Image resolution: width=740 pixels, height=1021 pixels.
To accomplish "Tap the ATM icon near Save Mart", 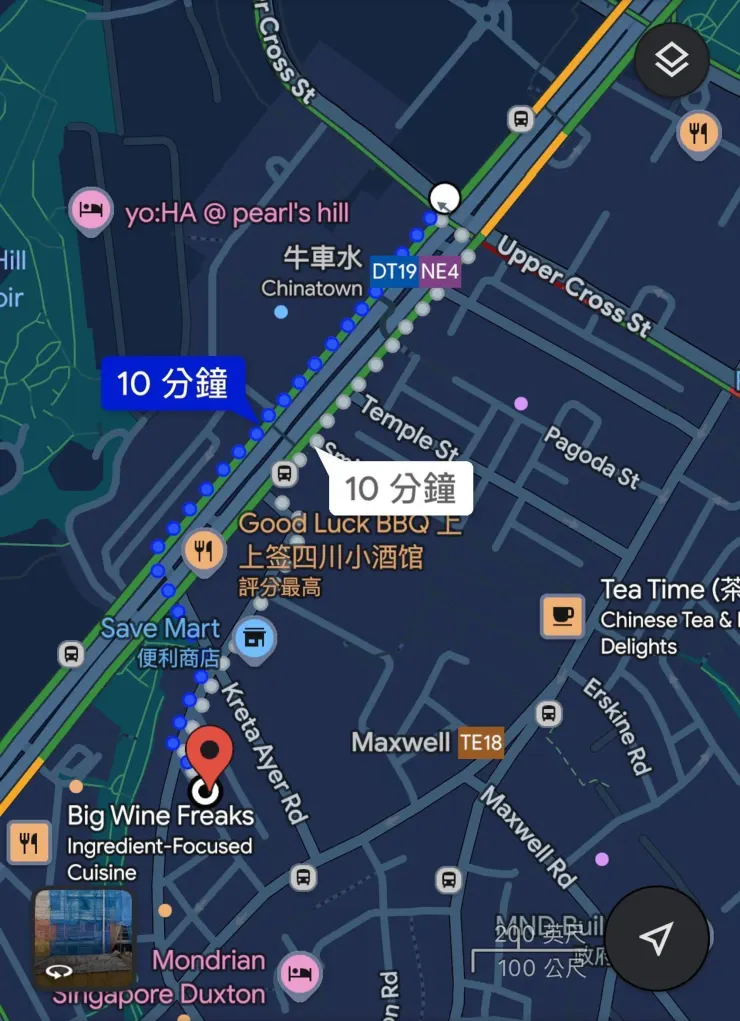I will pyautogui.click(x=254, y=637).
